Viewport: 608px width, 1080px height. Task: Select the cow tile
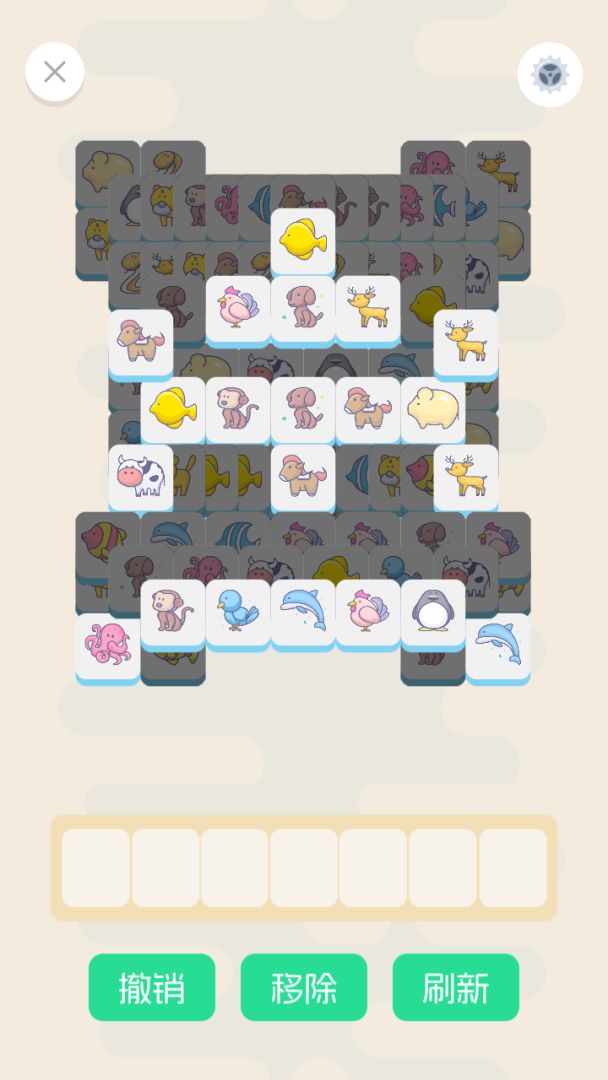pyautogui.click(x=140, y=475)
